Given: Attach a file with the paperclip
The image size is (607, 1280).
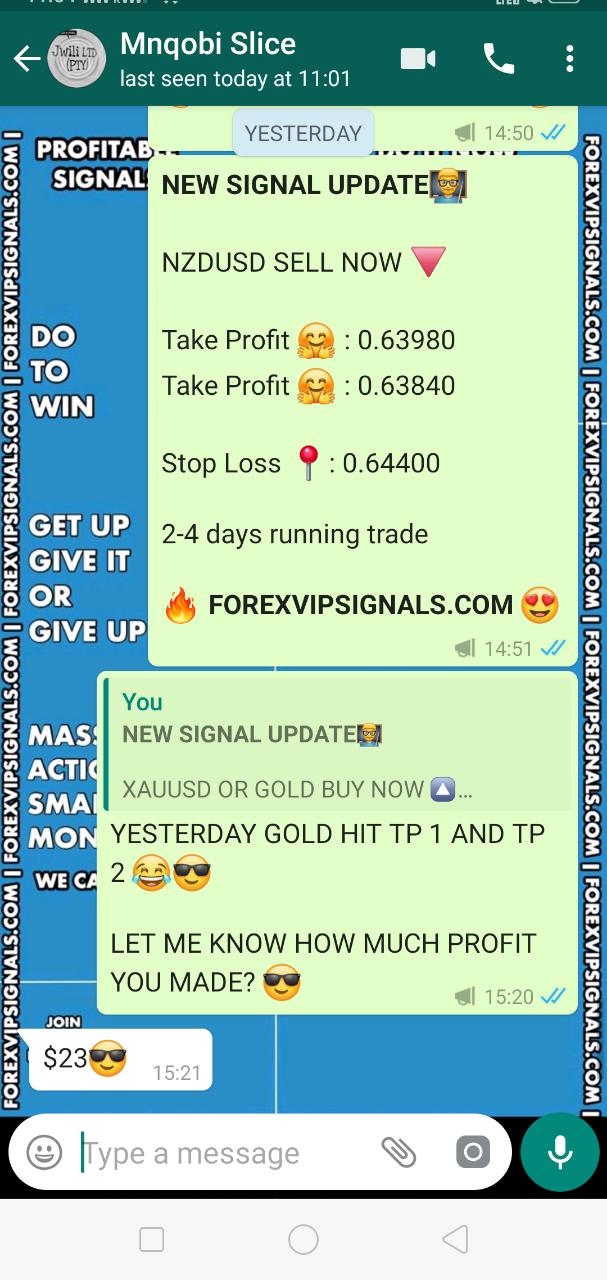Looking at the screenshot, I should [398, 1153].
